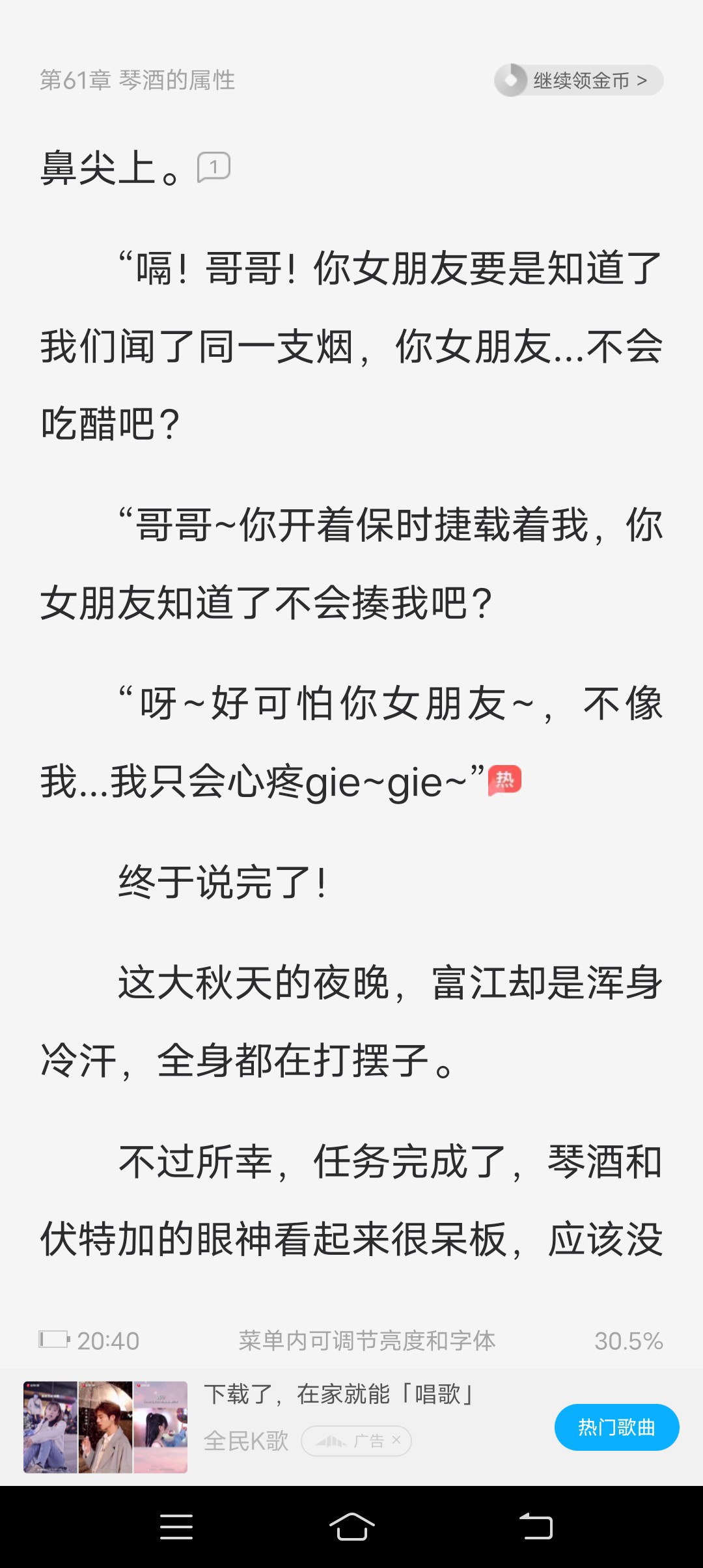Open the hot comment badge after gie~gie~

click(505, 781)
